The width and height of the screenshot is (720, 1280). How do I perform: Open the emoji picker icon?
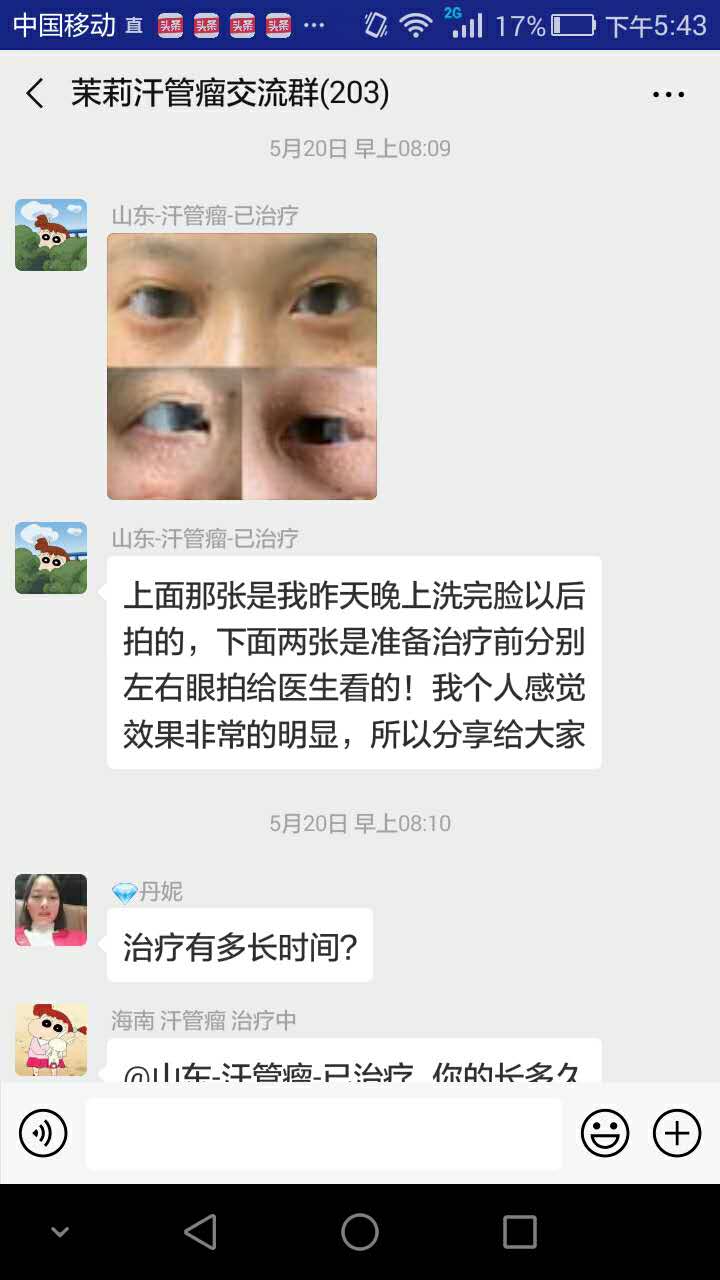point(605,1132)
